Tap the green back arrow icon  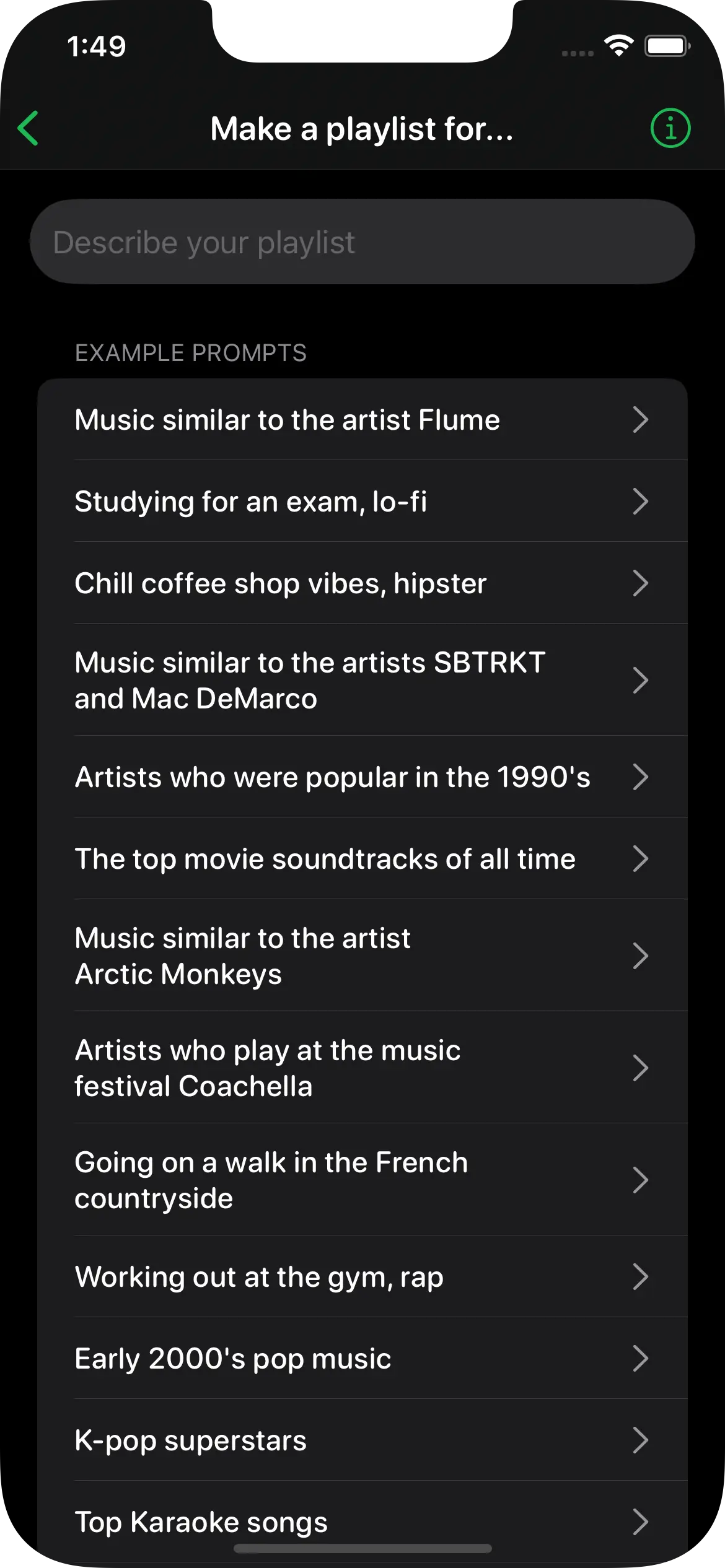(x=29, y=128)
